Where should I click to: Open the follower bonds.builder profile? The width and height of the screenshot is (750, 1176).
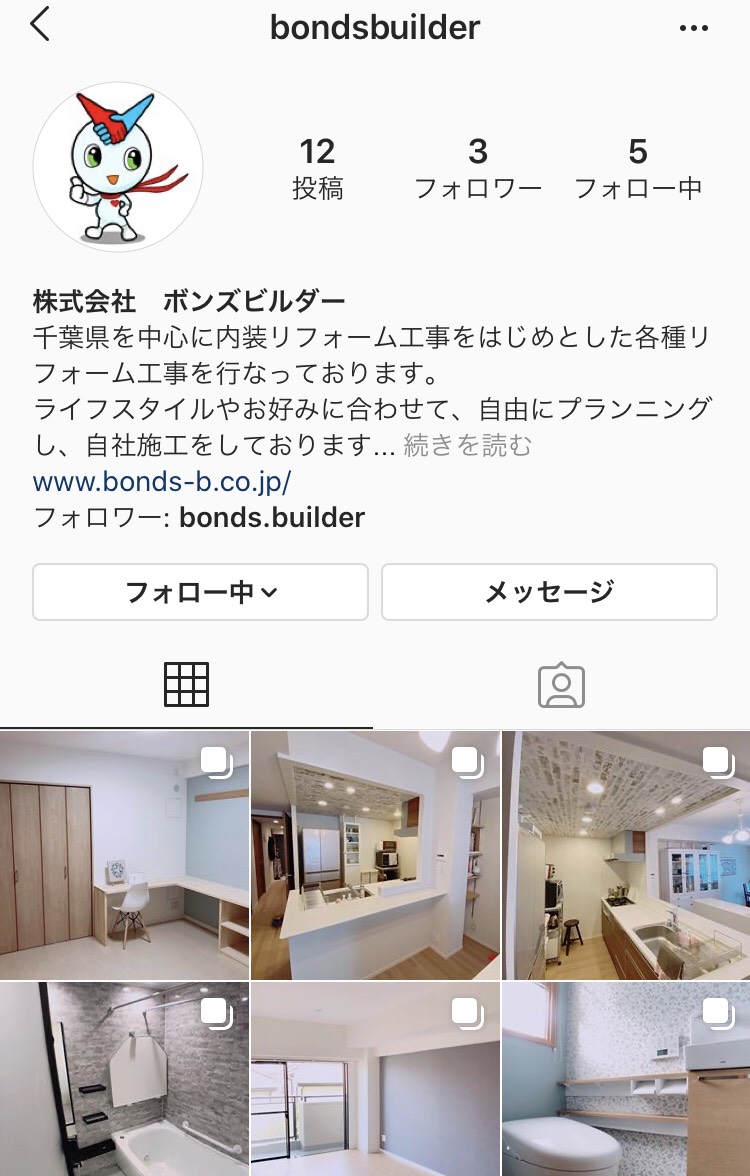(272, 518)
